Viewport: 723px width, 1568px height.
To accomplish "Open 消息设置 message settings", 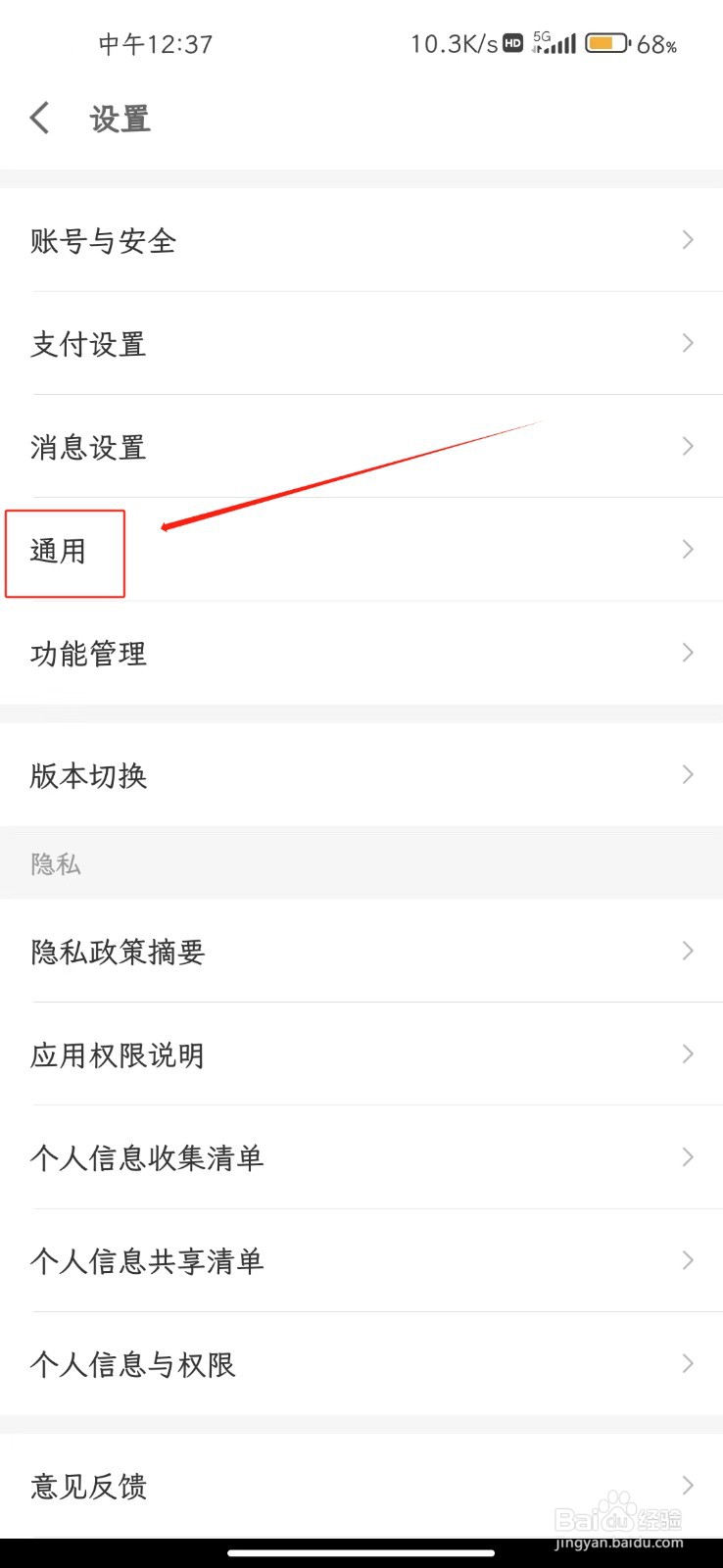I will (87, 446).
